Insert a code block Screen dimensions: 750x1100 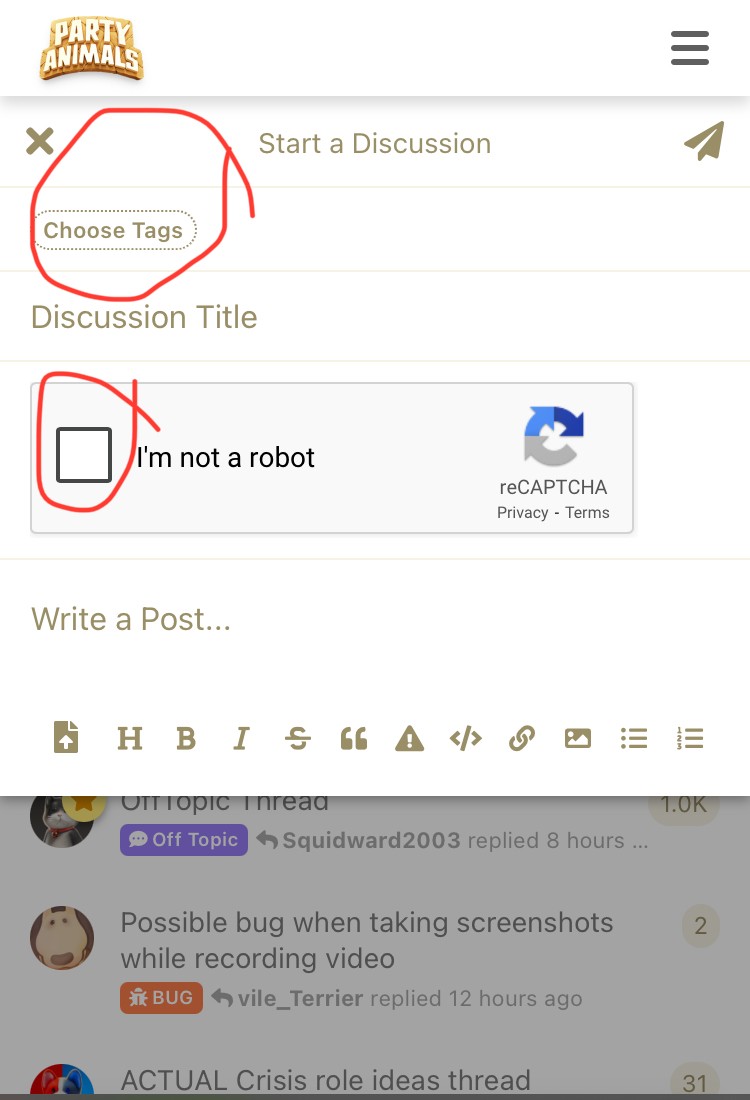point(466,738)
